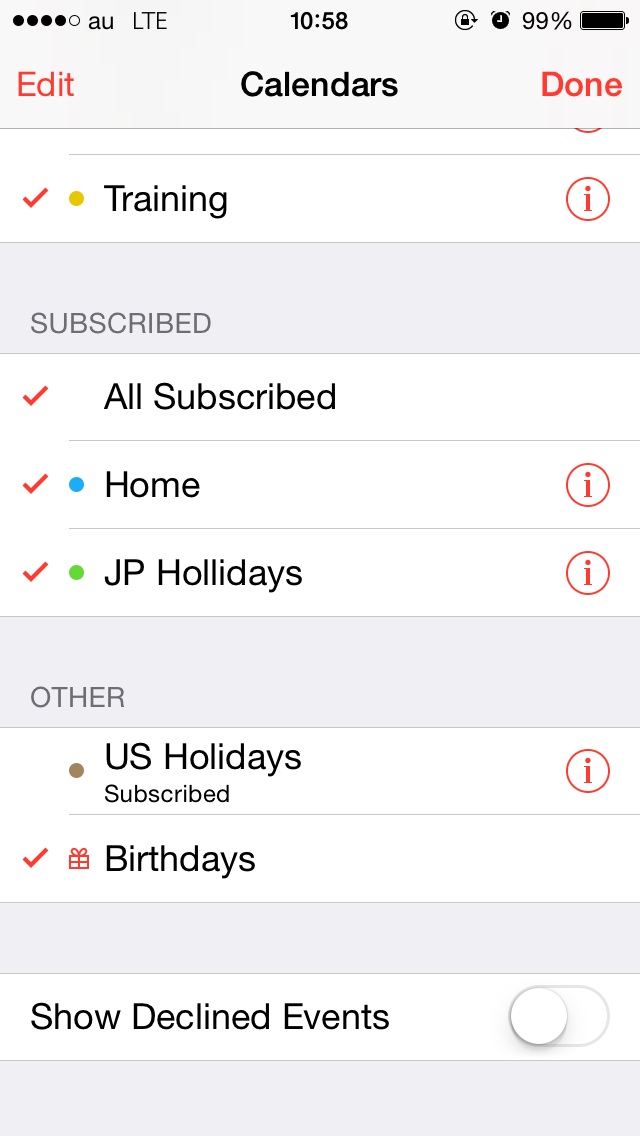Enable the US Holidays calendar
The image size is (640, 1136).
coord(320,772)
